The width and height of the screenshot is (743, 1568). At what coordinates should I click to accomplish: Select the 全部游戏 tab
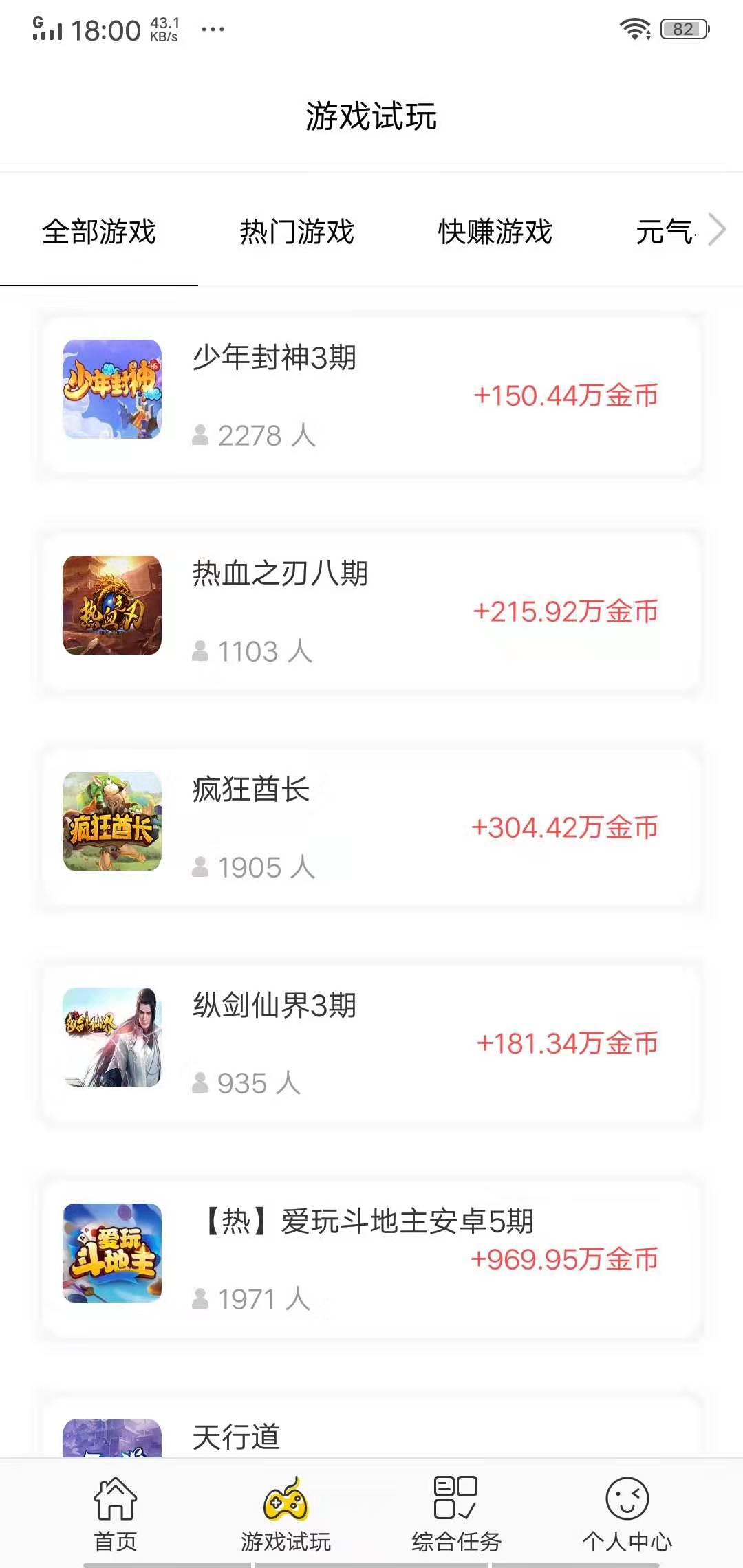[100, 232]
